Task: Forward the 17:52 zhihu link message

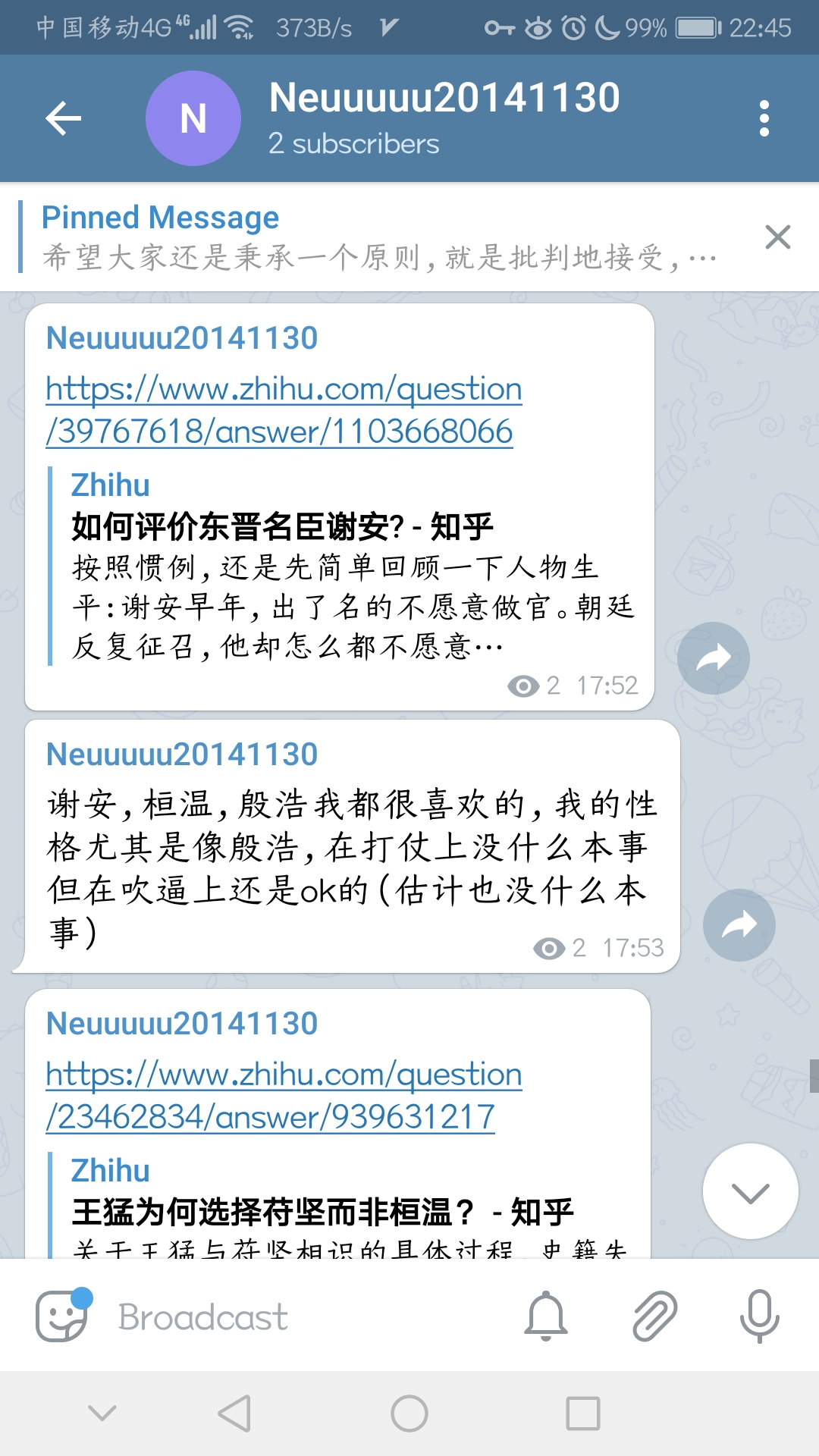Action: tap(713, 658)
